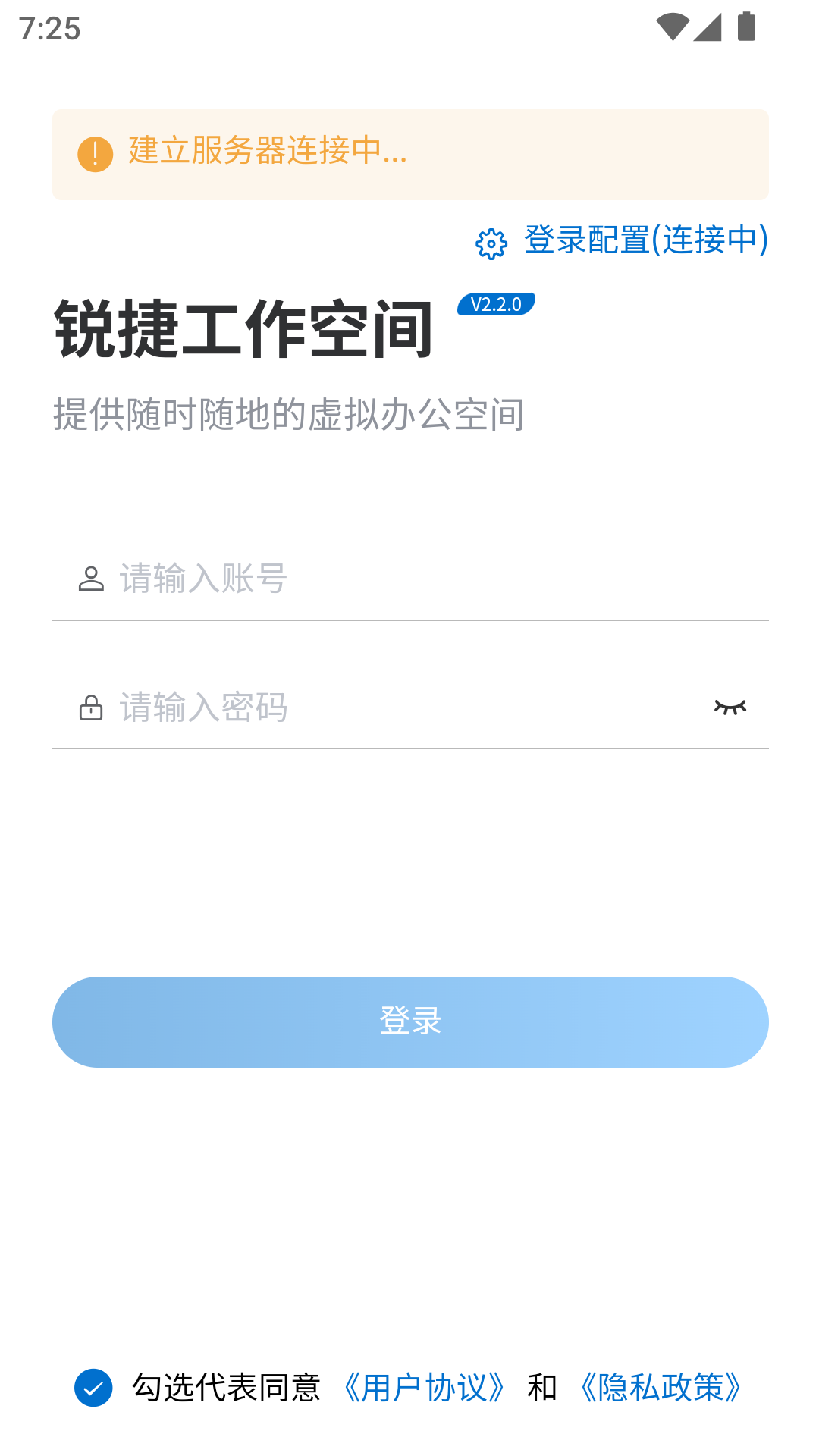
Task: Click the battery icon in the status bar
Action: (x=746, y=25)
